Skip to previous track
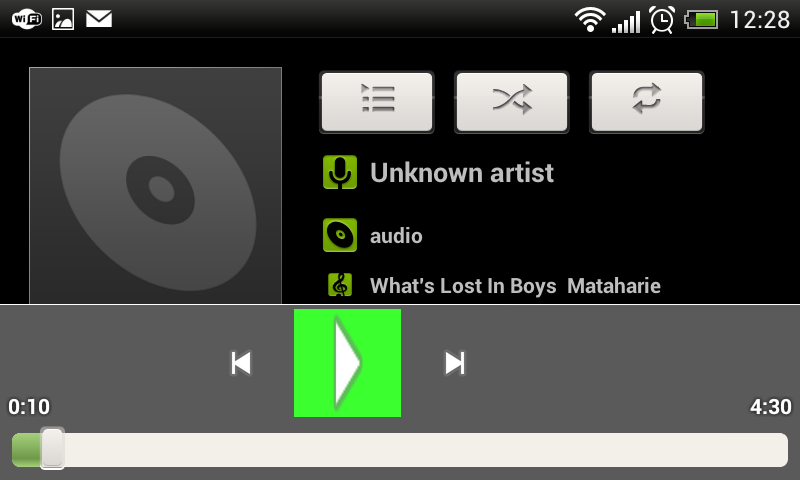 click(241, 363)
